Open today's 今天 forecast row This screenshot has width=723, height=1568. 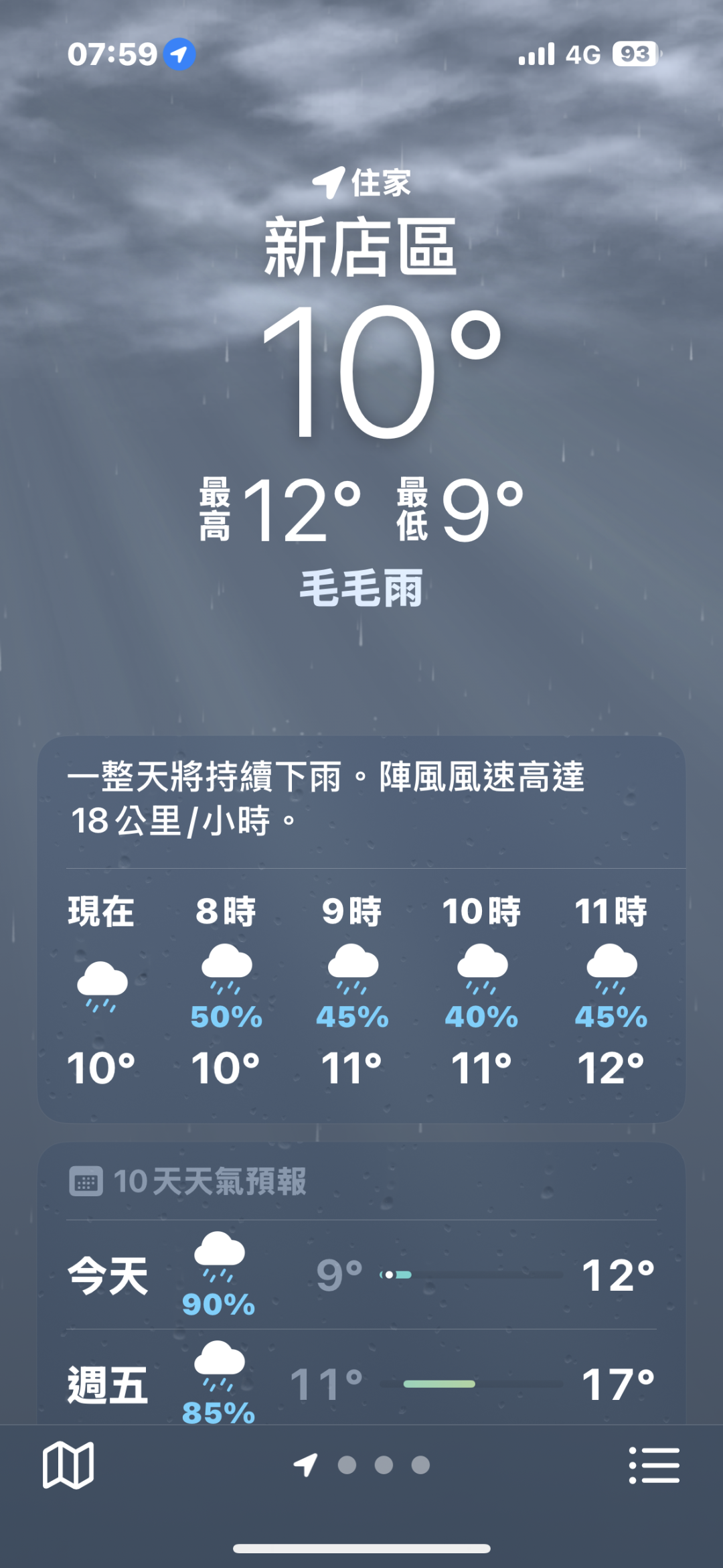[x=361, y=1275]
